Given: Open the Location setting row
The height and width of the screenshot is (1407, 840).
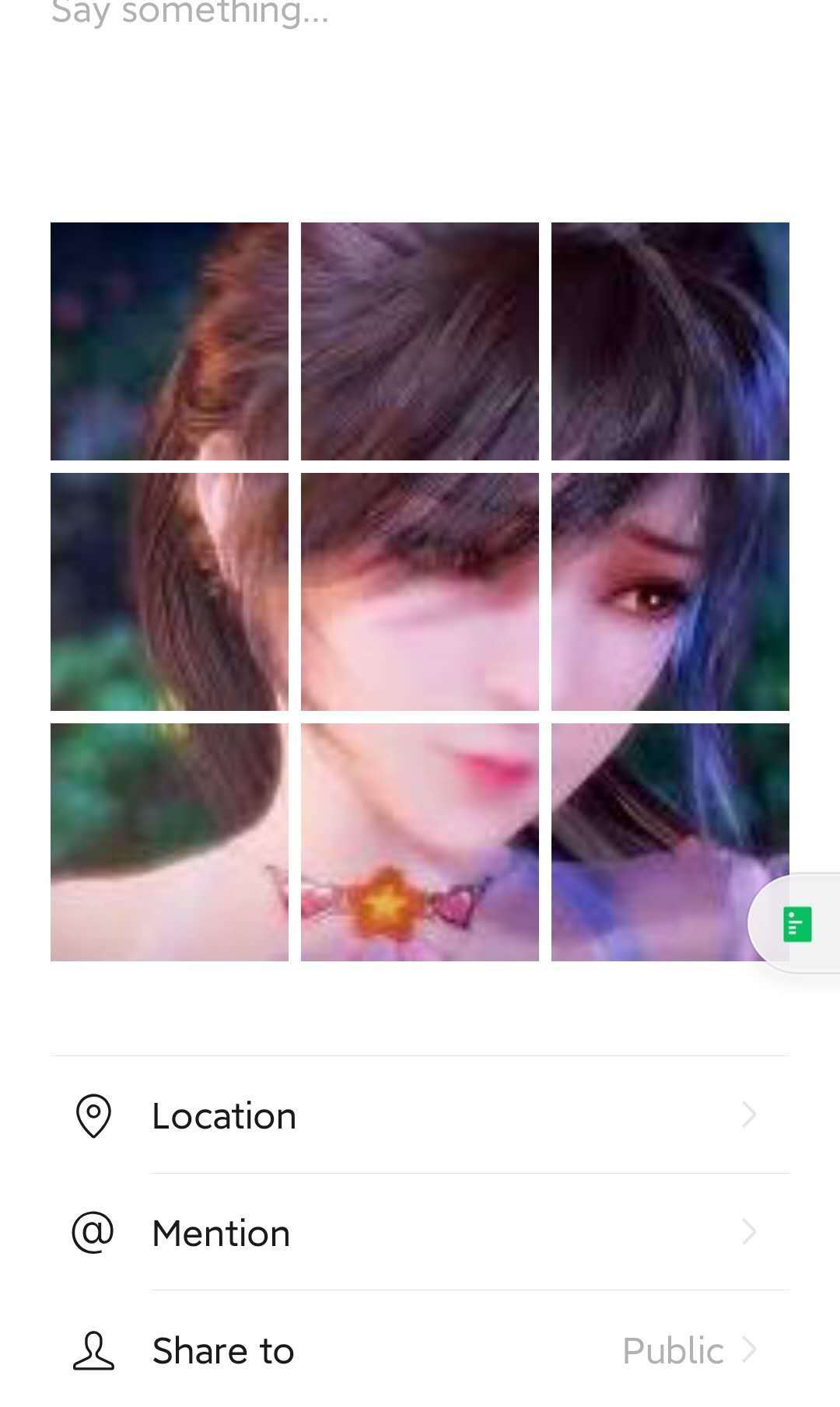Looking at the screenshot, I should click(420, 1115).
